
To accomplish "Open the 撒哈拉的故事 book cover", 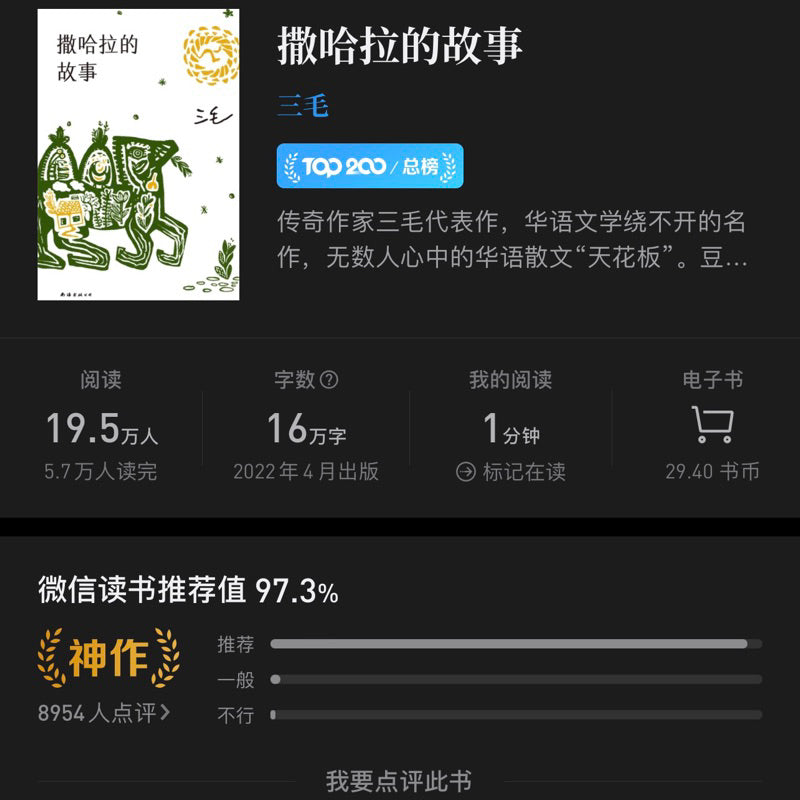I will [138, 155].
